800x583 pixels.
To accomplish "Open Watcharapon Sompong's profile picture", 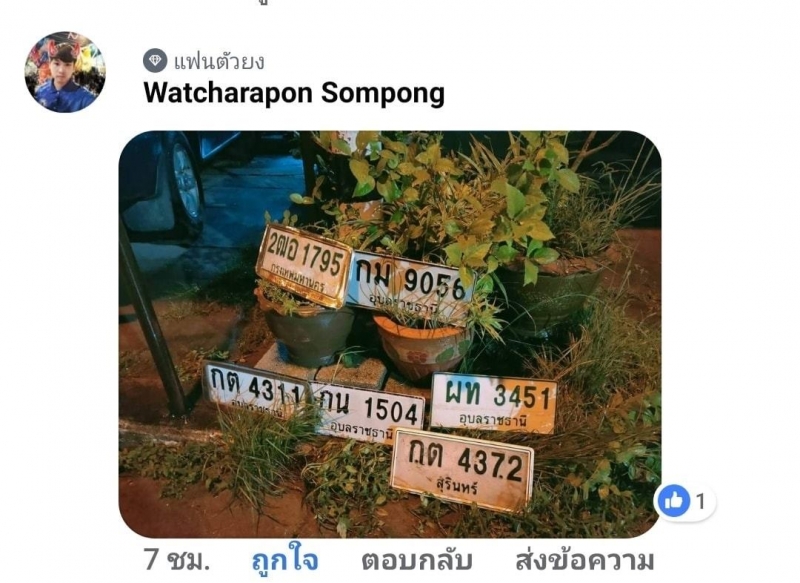I will (x=65, y=72).
